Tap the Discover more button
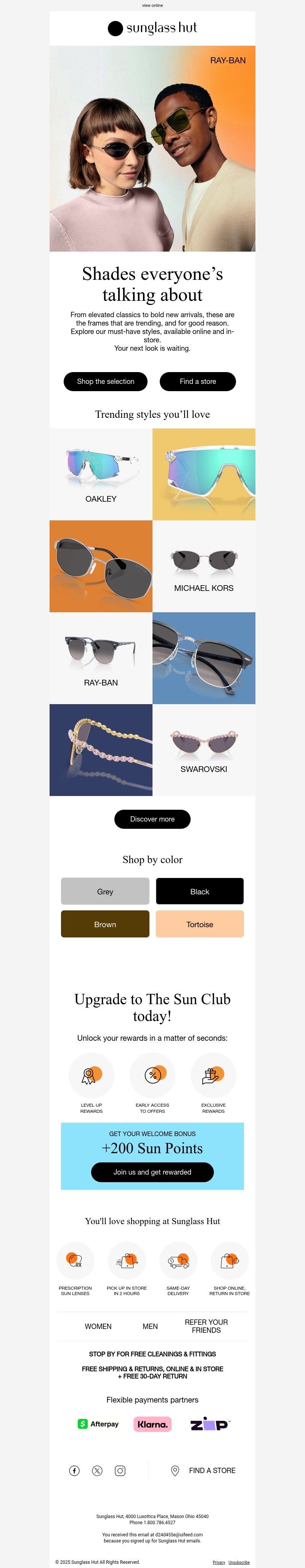This screenshot has height=1568, width=305. tap(152, 819)
